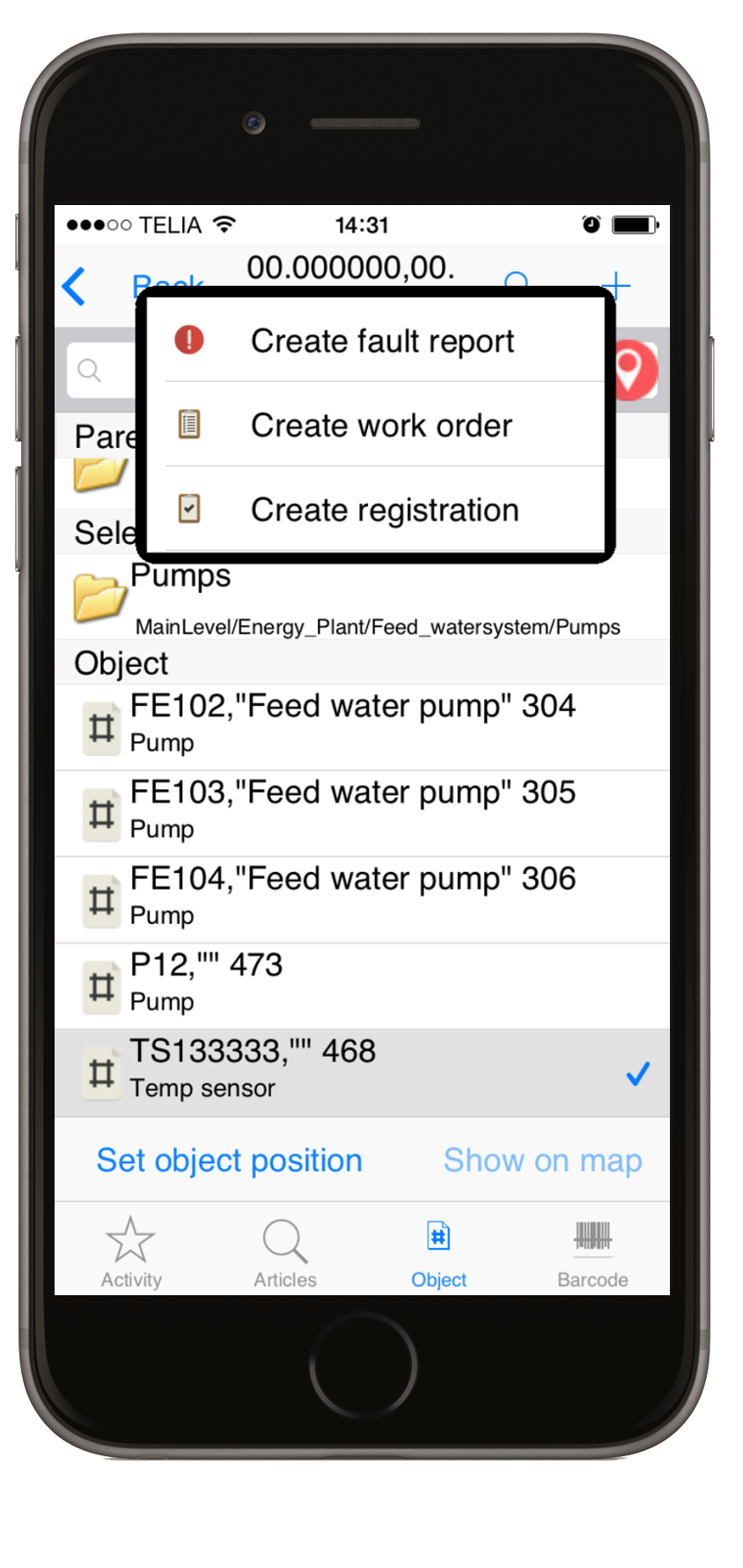This screenshot has width=743, height=1568.
Task: Open the Pumps folder
Action: coord(362,597)
